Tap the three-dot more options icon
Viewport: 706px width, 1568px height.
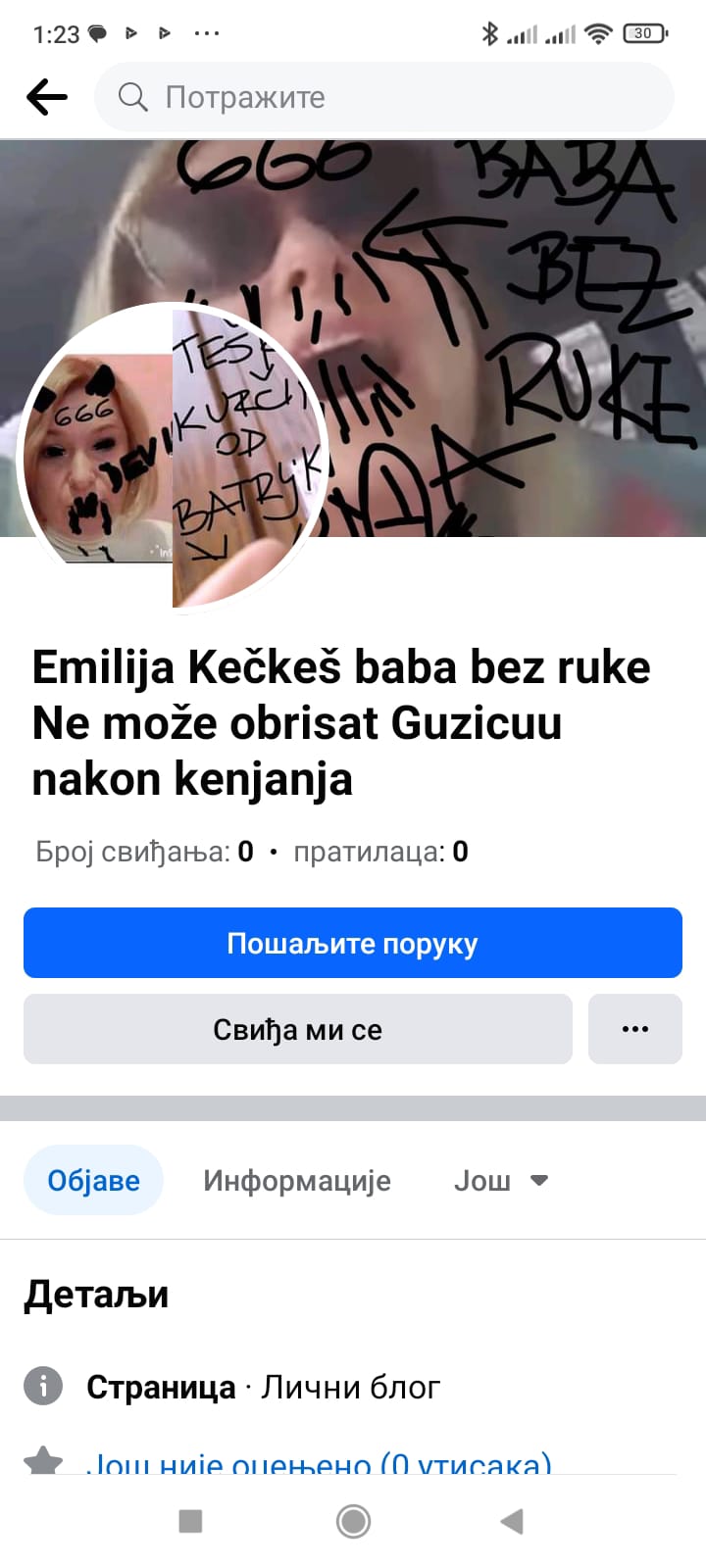(x=635, y=1028)
